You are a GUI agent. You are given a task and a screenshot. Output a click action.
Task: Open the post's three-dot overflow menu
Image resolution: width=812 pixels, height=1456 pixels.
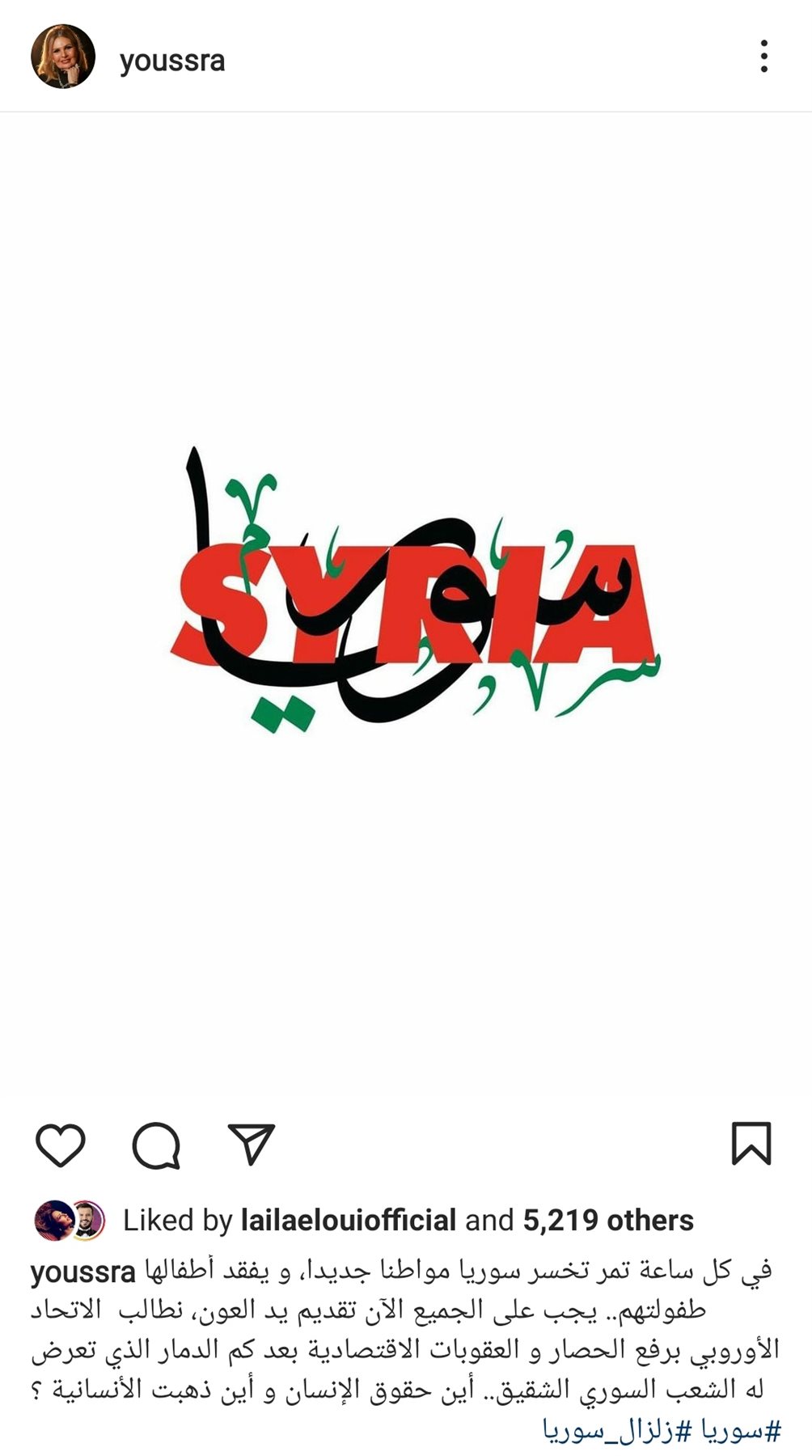(x=763, y=57)
